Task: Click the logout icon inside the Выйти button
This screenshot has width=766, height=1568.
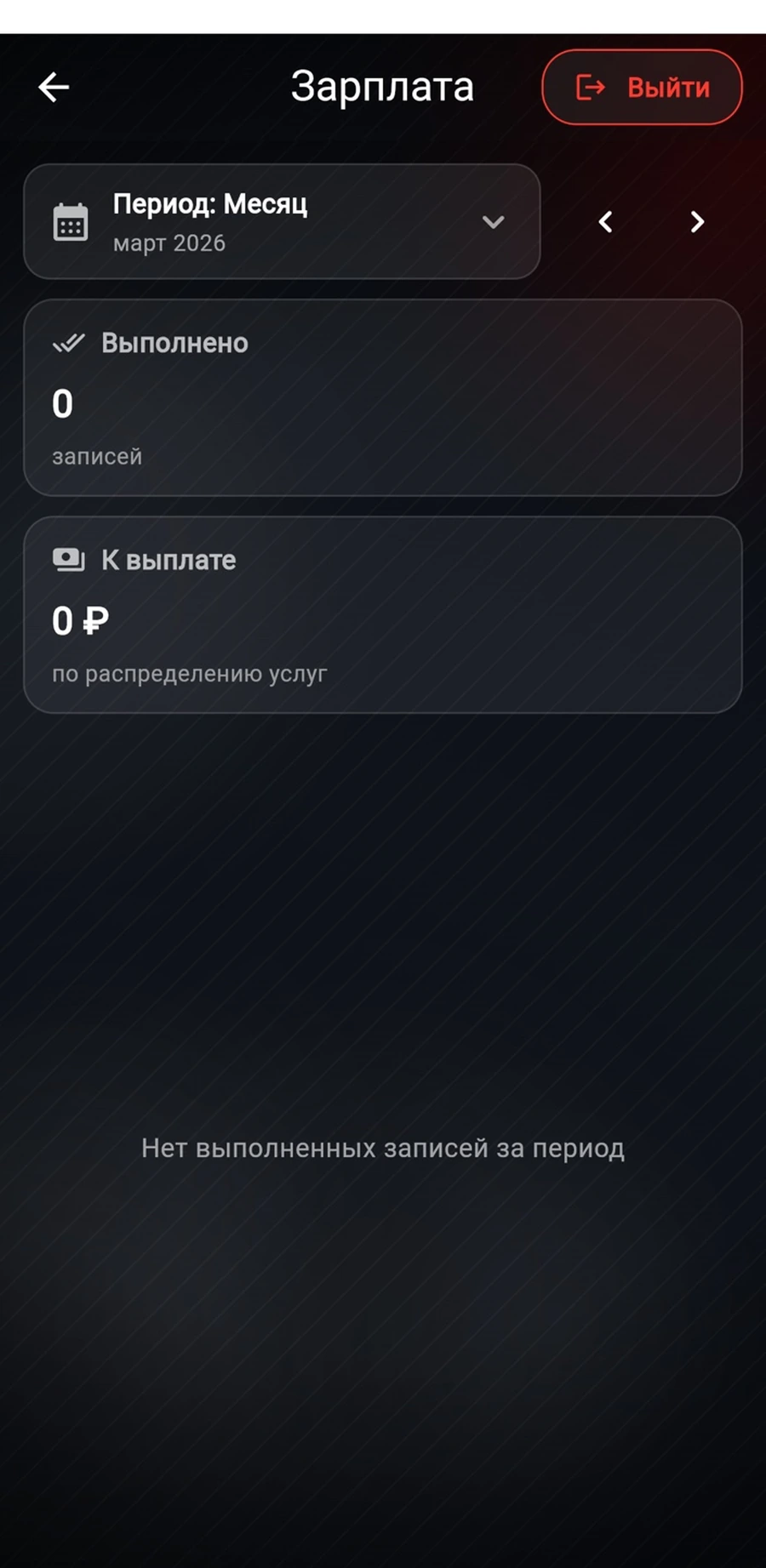Action: (x=591, y=87)
